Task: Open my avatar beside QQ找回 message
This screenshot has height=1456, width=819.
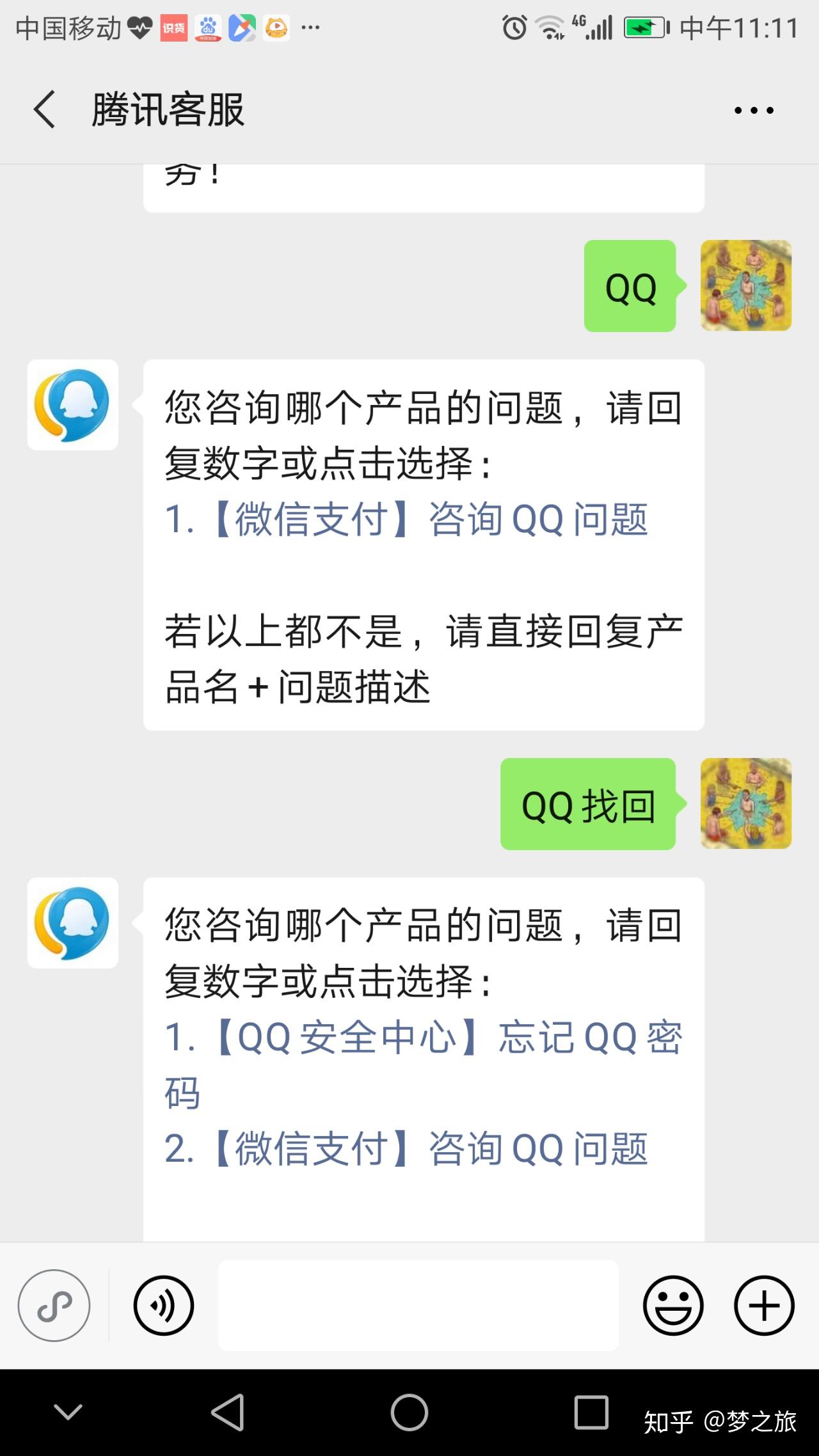Action: (x=746, y=803)
